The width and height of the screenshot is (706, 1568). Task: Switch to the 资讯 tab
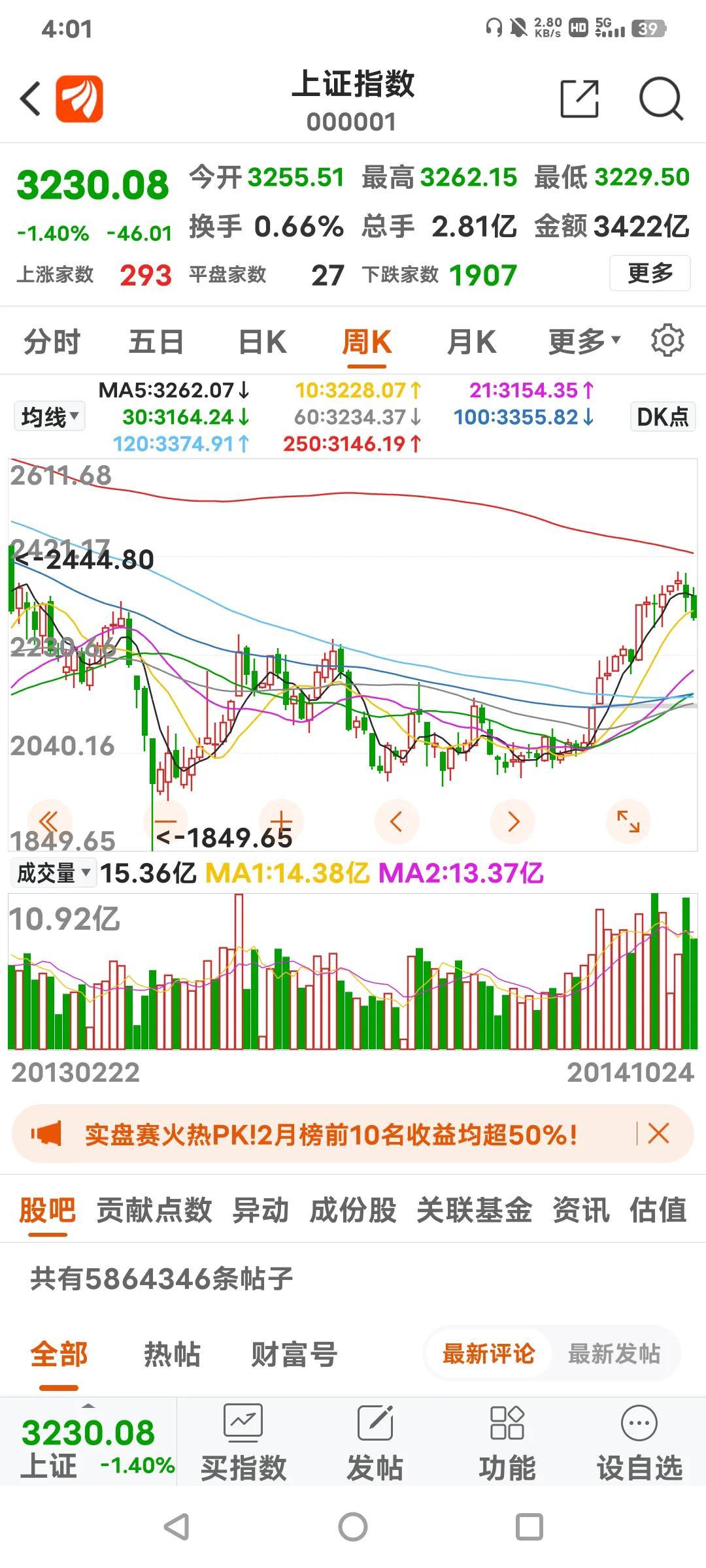click(581, 1210)
